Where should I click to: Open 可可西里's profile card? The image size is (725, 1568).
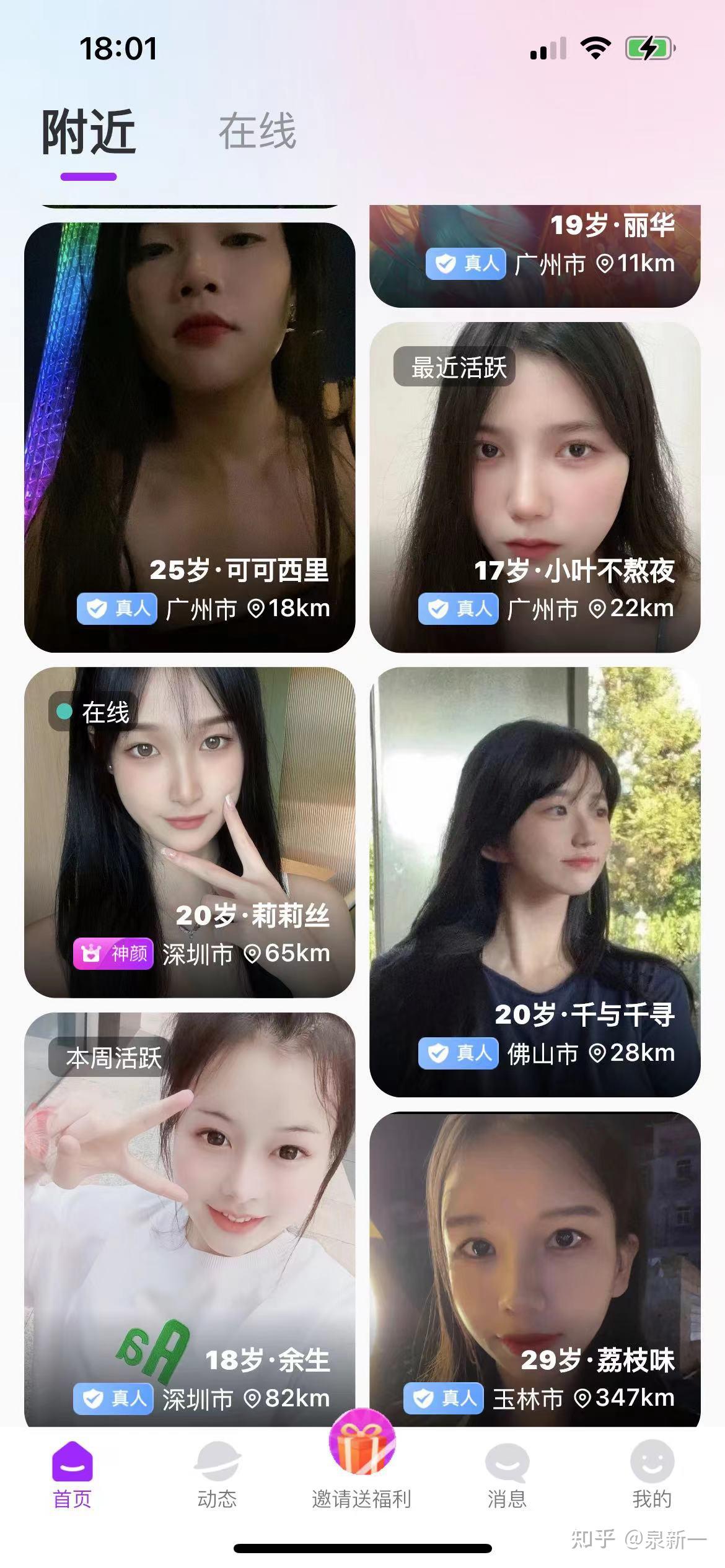[x=189, y=437]
